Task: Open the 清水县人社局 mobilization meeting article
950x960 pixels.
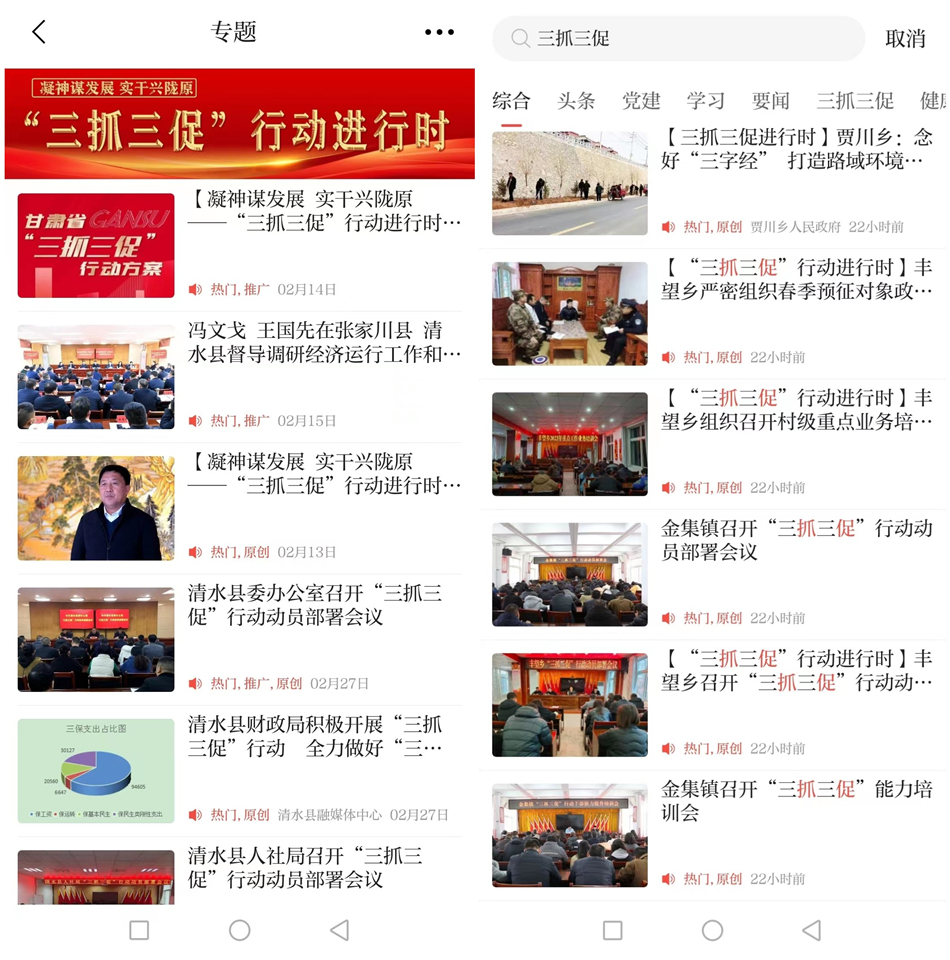Action: tap(304, 867)
